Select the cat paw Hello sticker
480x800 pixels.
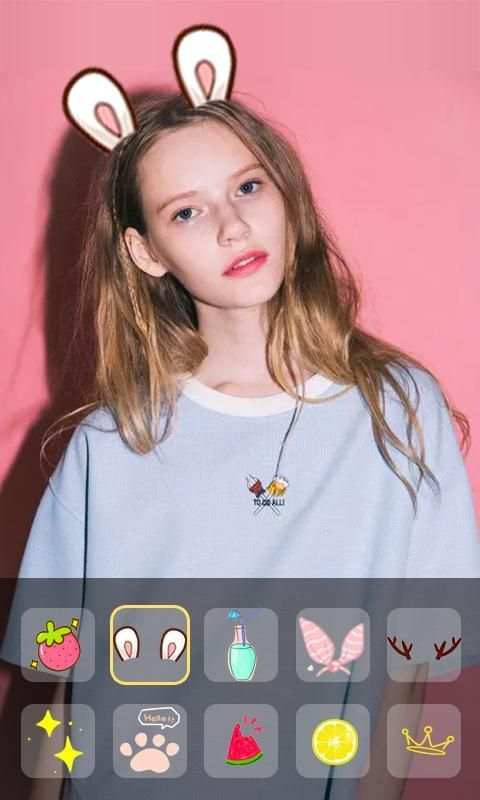150,741
